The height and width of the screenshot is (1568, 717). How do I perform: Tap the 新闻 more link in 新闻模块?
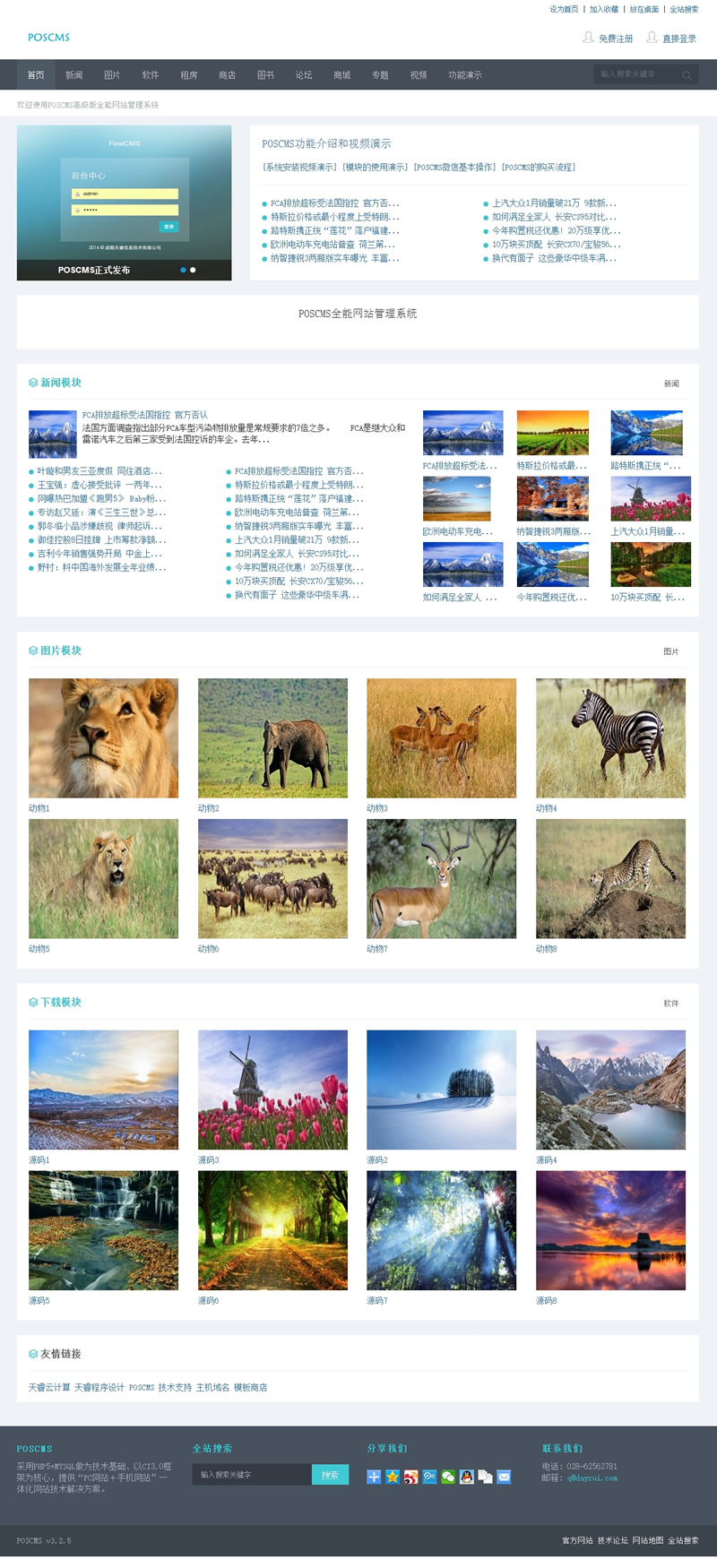point(671,383)
